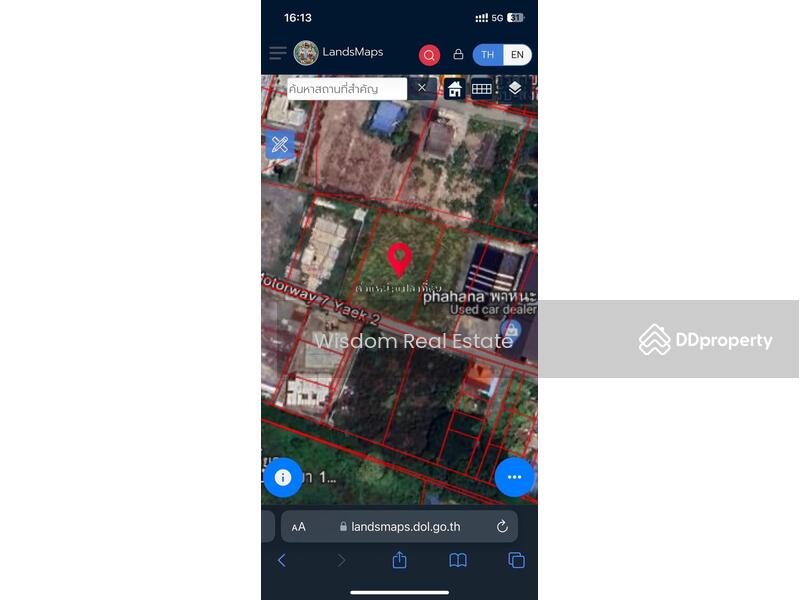Switch language to EN
Viewport: 800px width, 600px height.
point(517,55)
